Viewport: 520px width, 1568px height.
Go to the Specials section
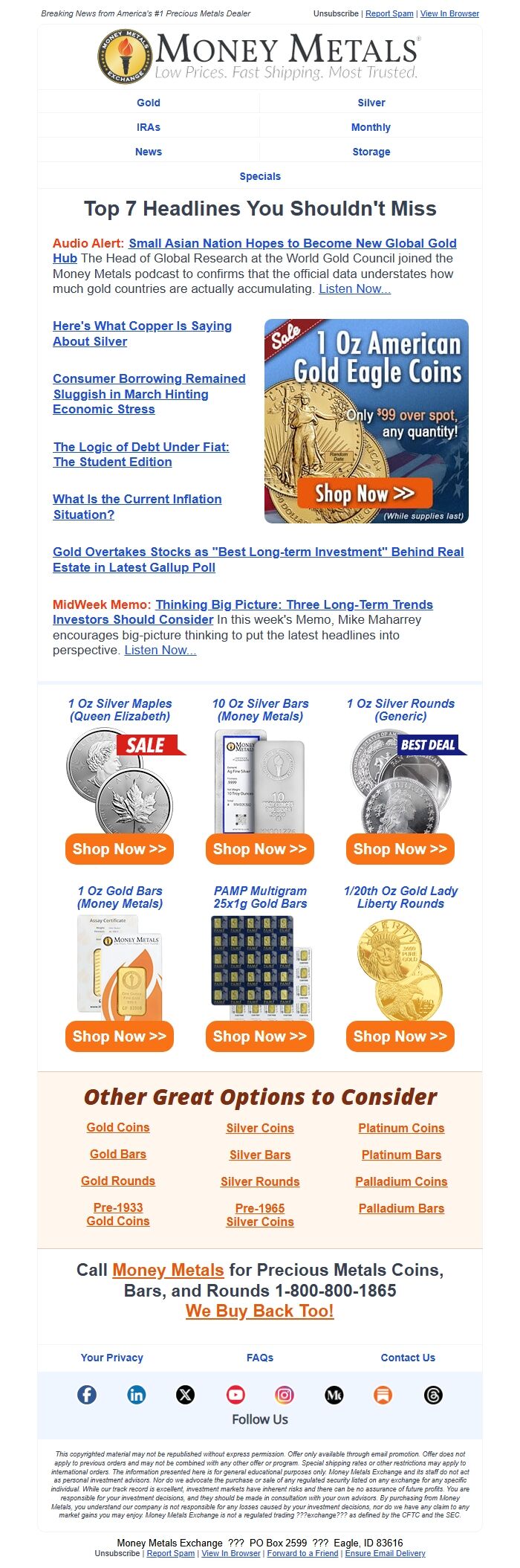point(260,176)
